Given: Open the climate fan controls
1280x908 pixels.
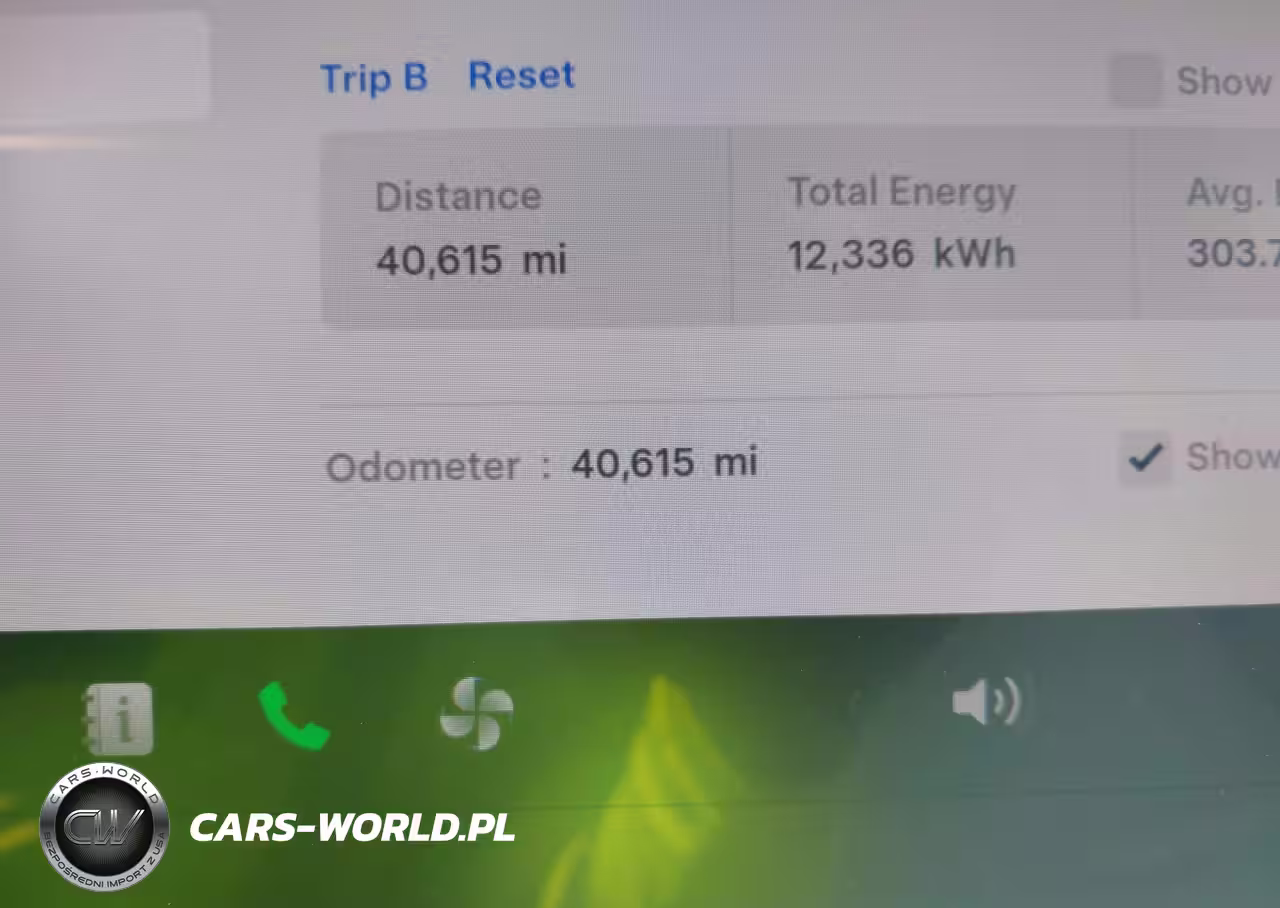Looking at the screenshot, I should 477,713.
